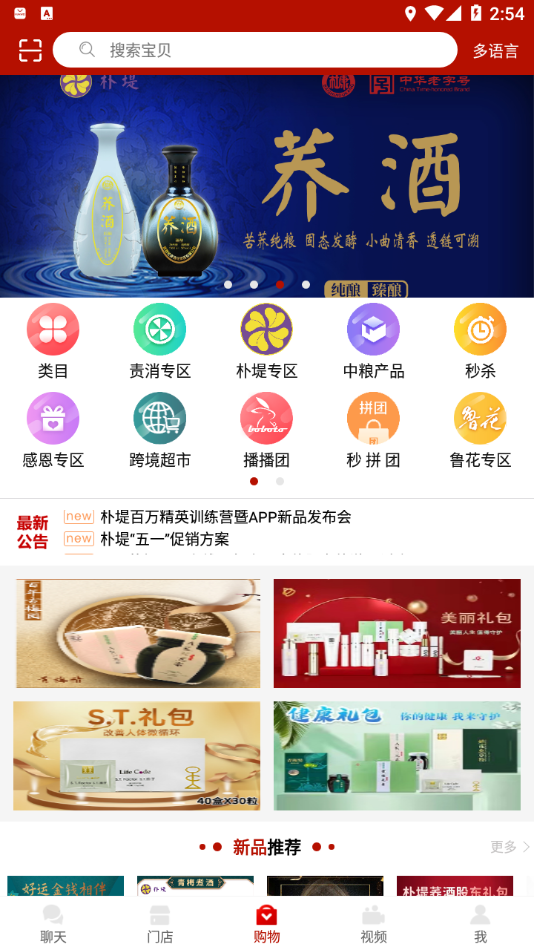Open the 责消专区 section

[x=160, y=342]
